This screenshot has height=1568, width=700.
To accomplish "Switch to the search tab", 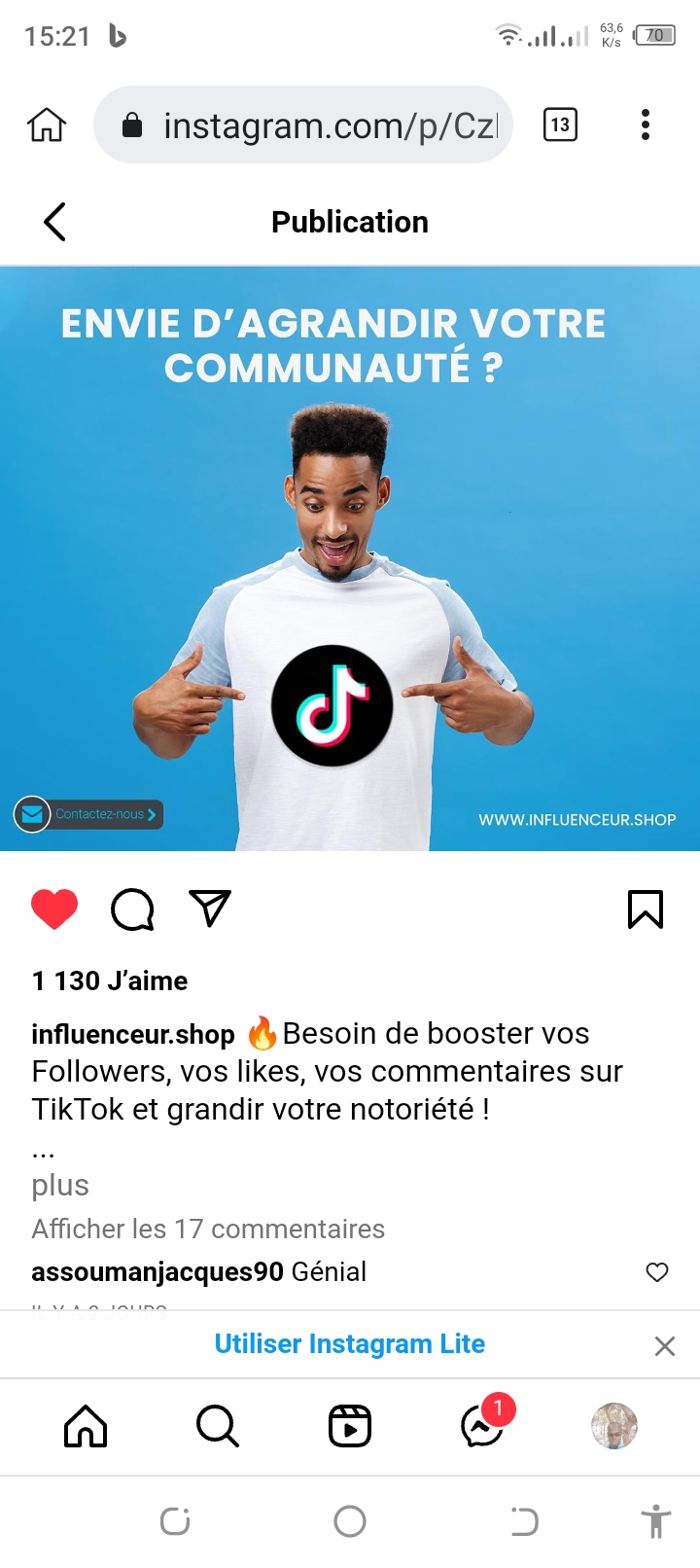I will [x=218, y=1427].
